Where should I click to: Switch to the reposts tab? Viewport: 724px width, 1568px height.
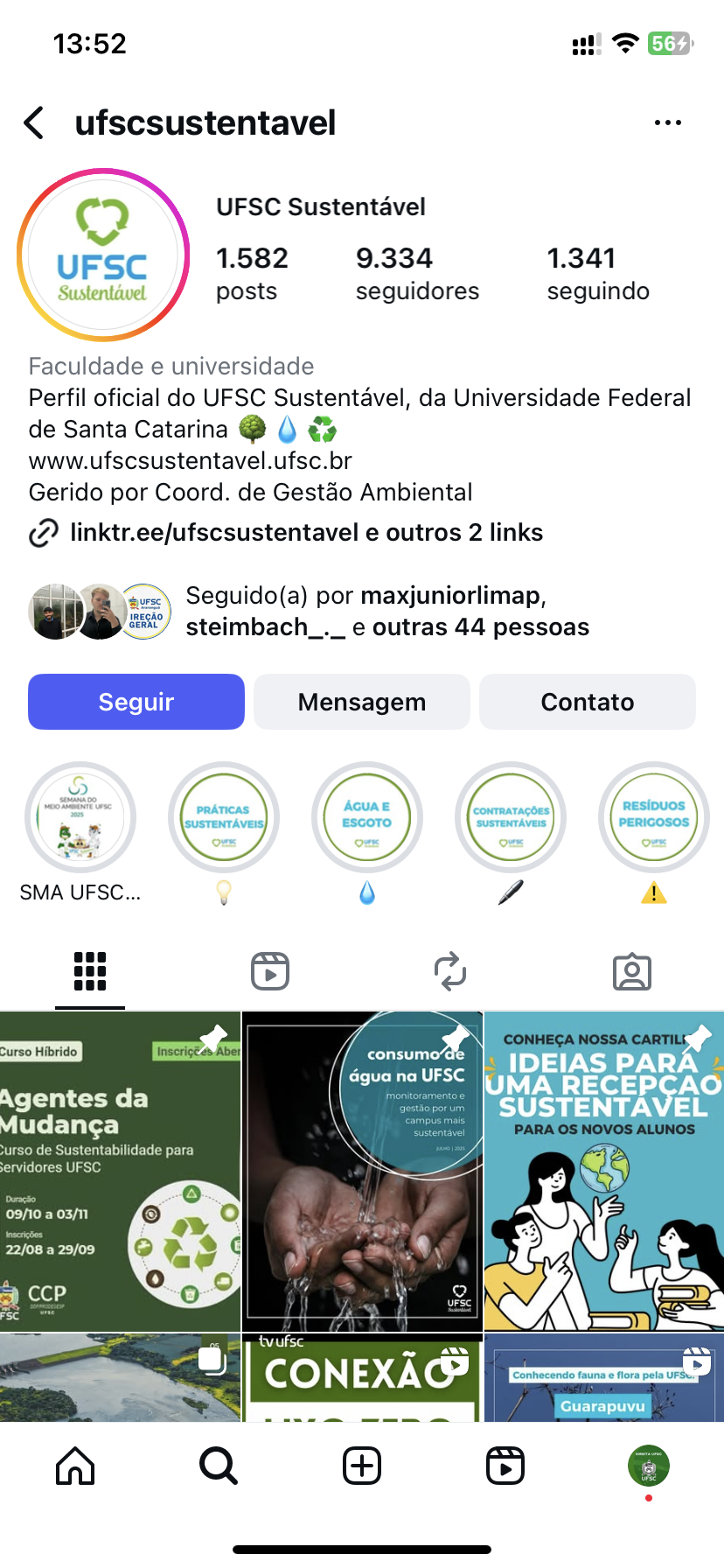point(450,971)
